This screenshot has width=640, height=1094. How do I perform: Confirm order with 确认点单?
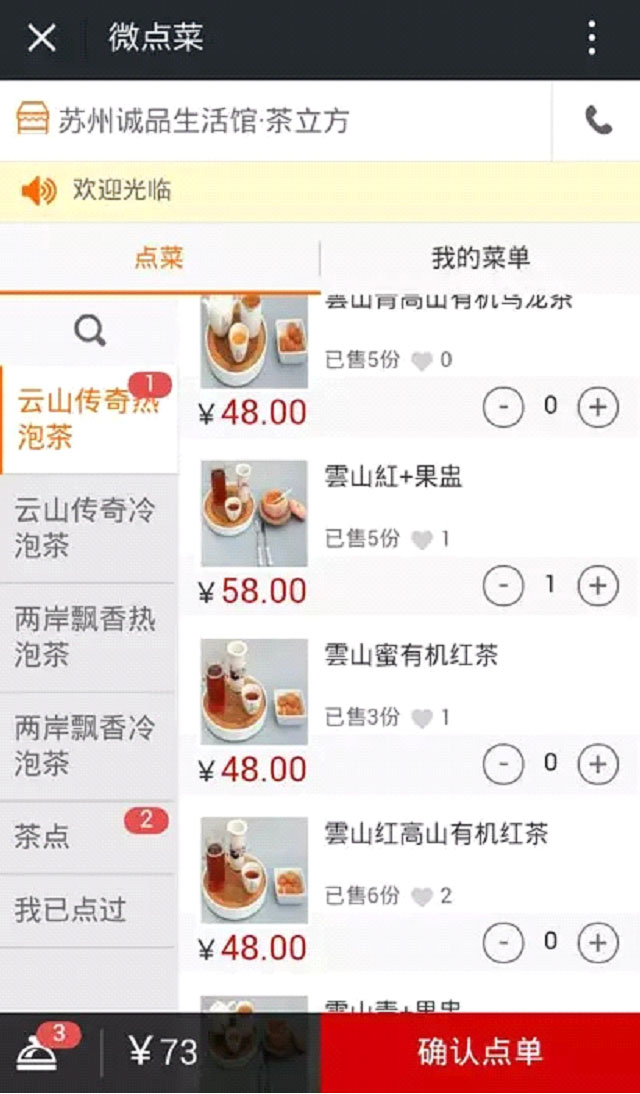tap(480, 1052)
